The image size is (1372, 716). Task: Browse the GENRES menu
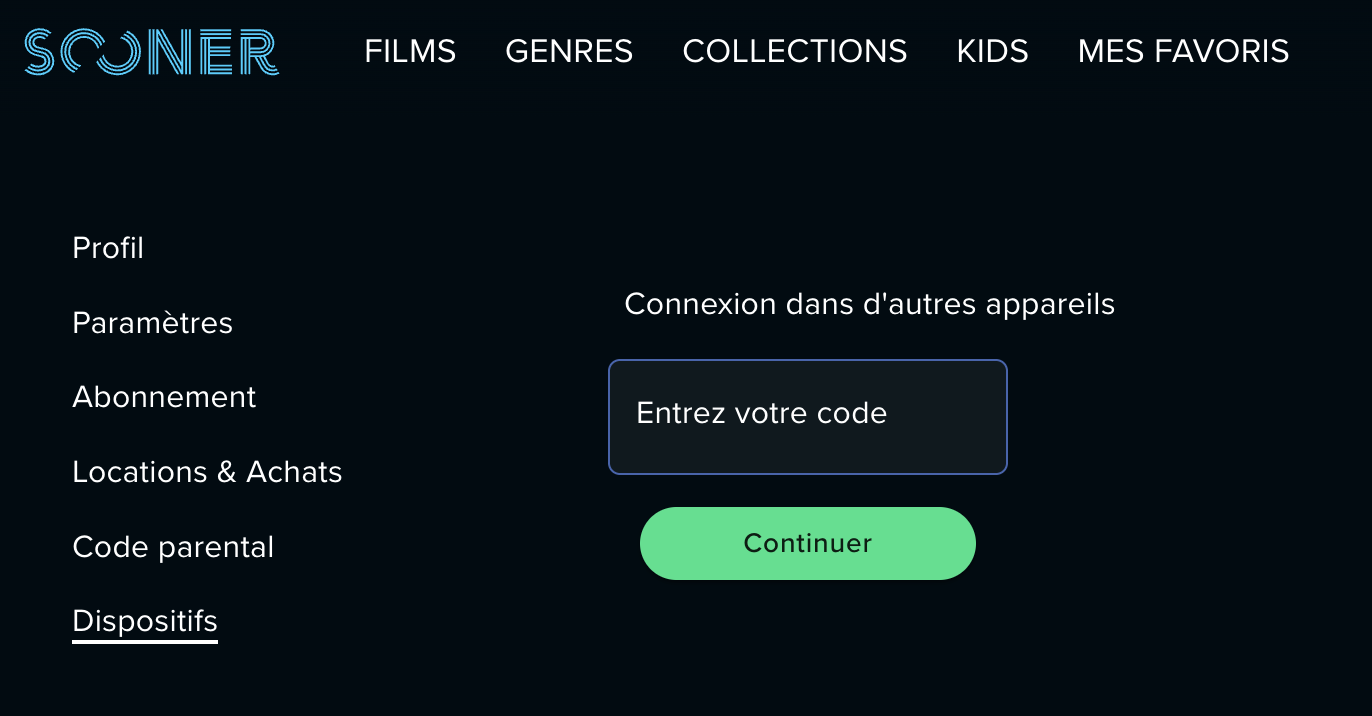click(x=569, y=51)
